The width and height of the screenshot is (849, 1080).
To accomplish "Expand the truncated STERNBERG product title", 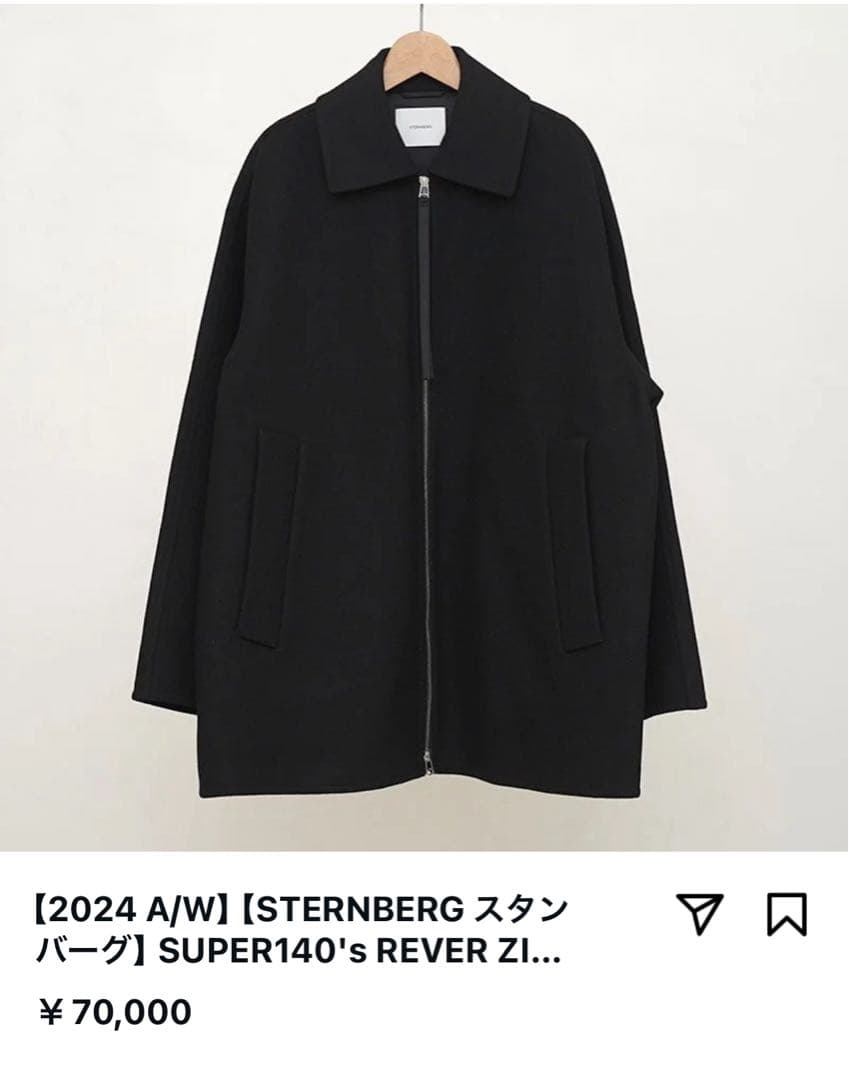I will [290, 930].
